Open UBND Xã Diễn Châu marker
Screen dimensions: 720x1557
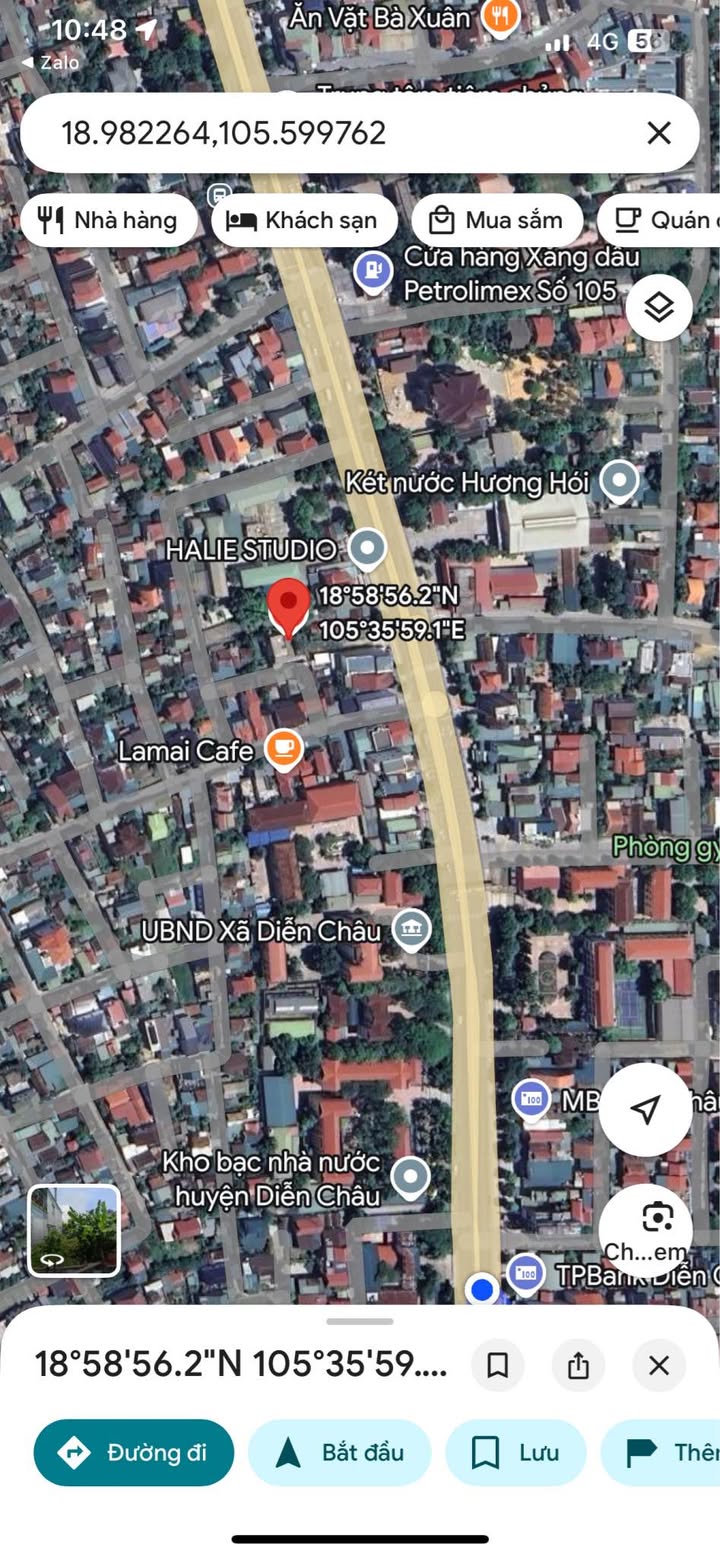[x=411, y=930]
